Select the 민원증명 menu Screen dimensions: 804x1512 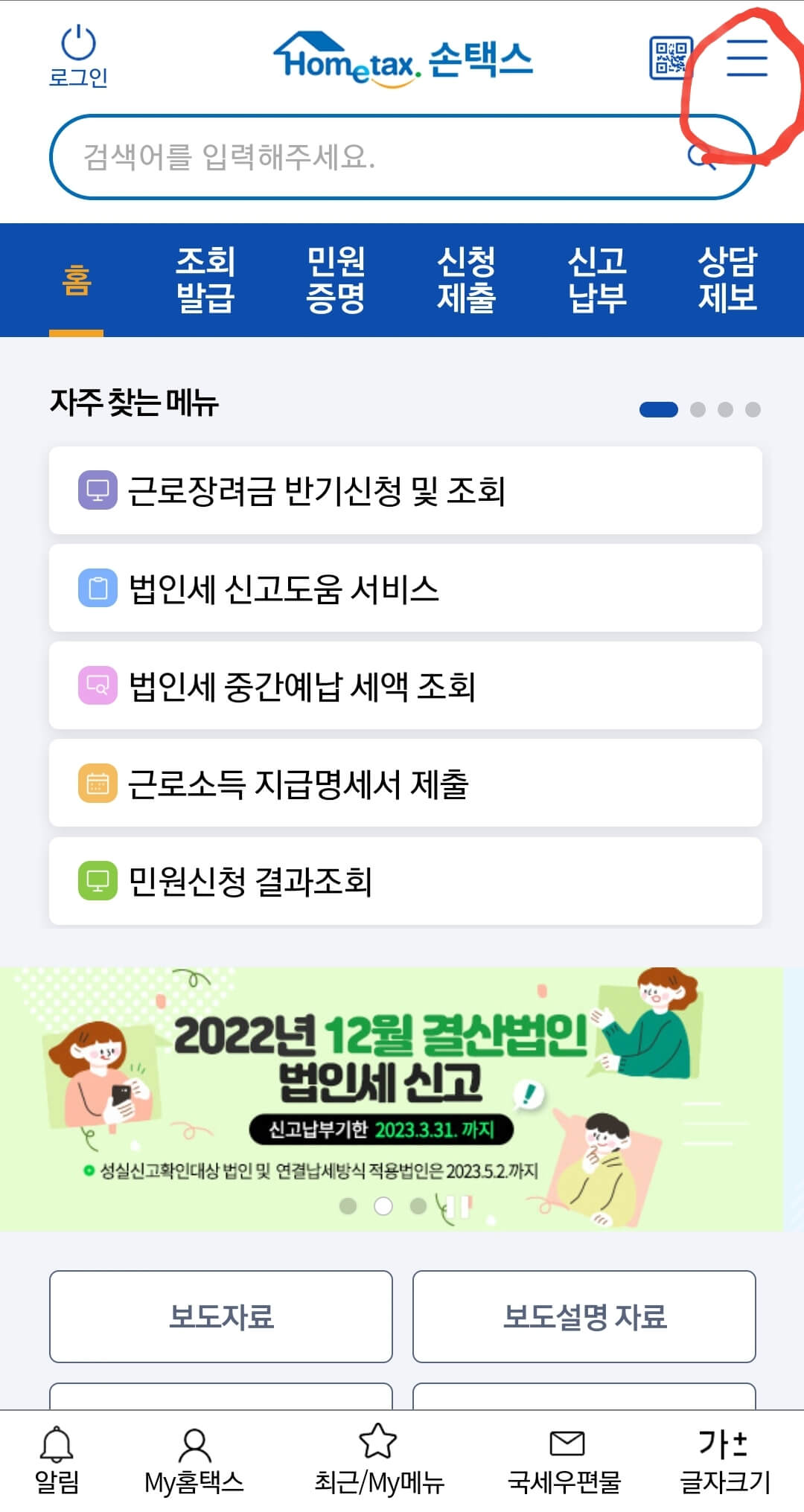click(x=336, y=278)
